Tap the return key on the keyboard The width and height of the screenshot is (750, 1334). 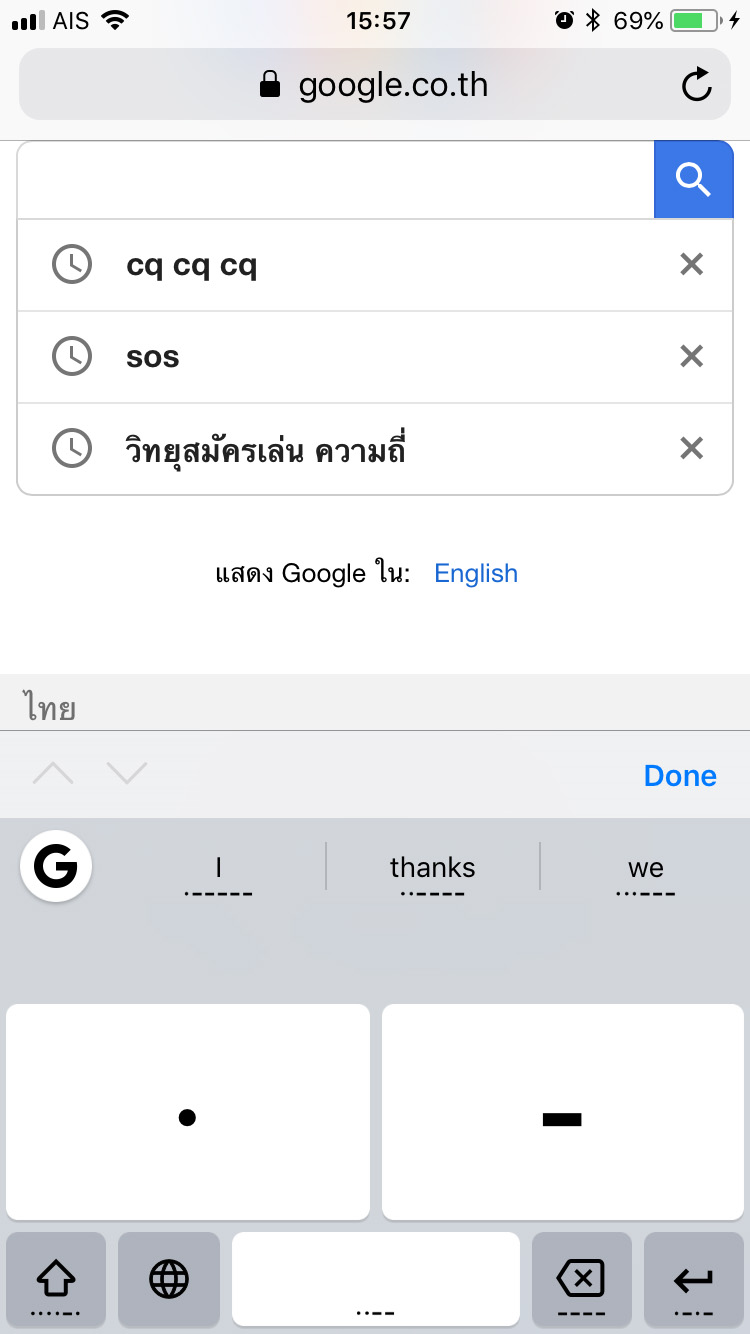(x=693, y=1278)
